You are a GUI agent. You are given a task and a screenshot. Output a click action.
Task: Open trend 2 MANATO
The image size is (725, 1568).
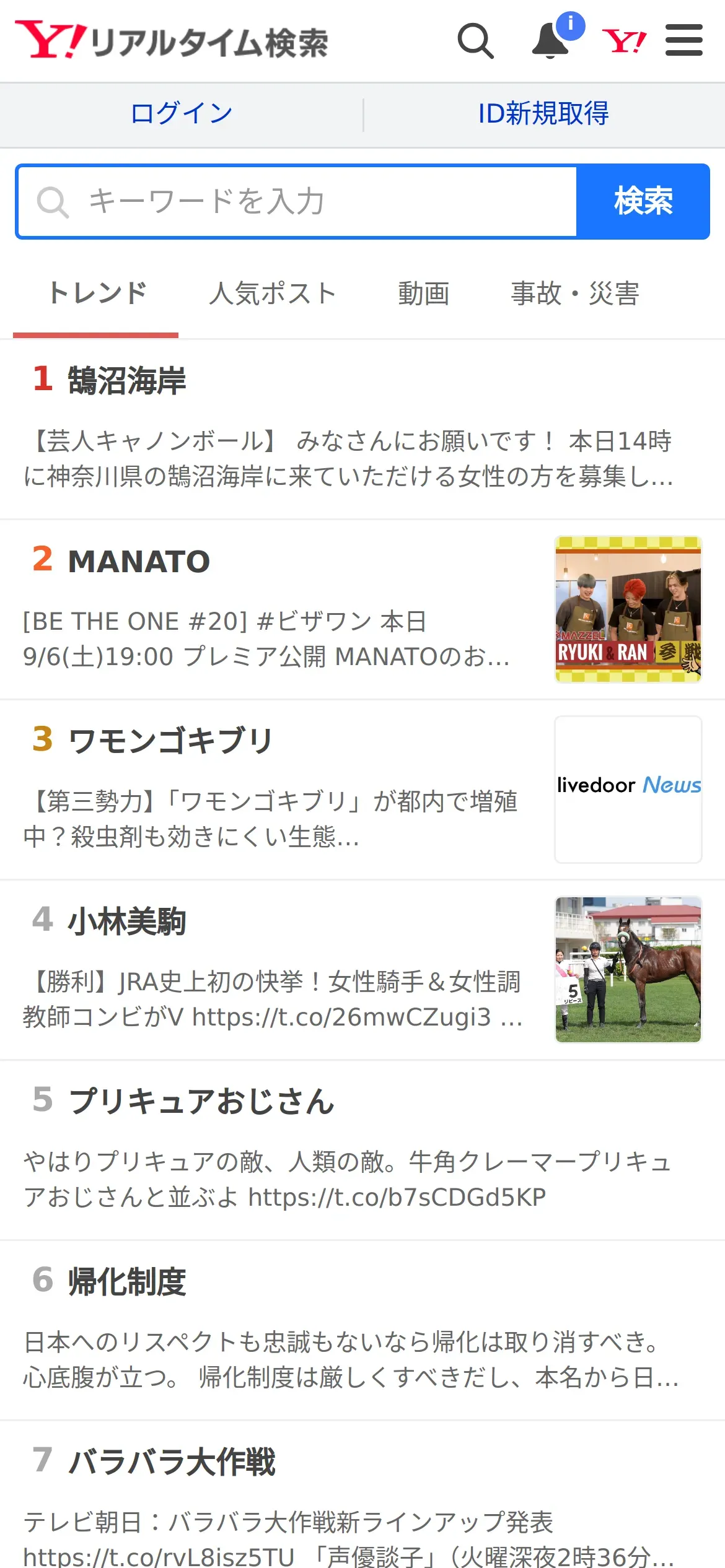pos(139,562)
